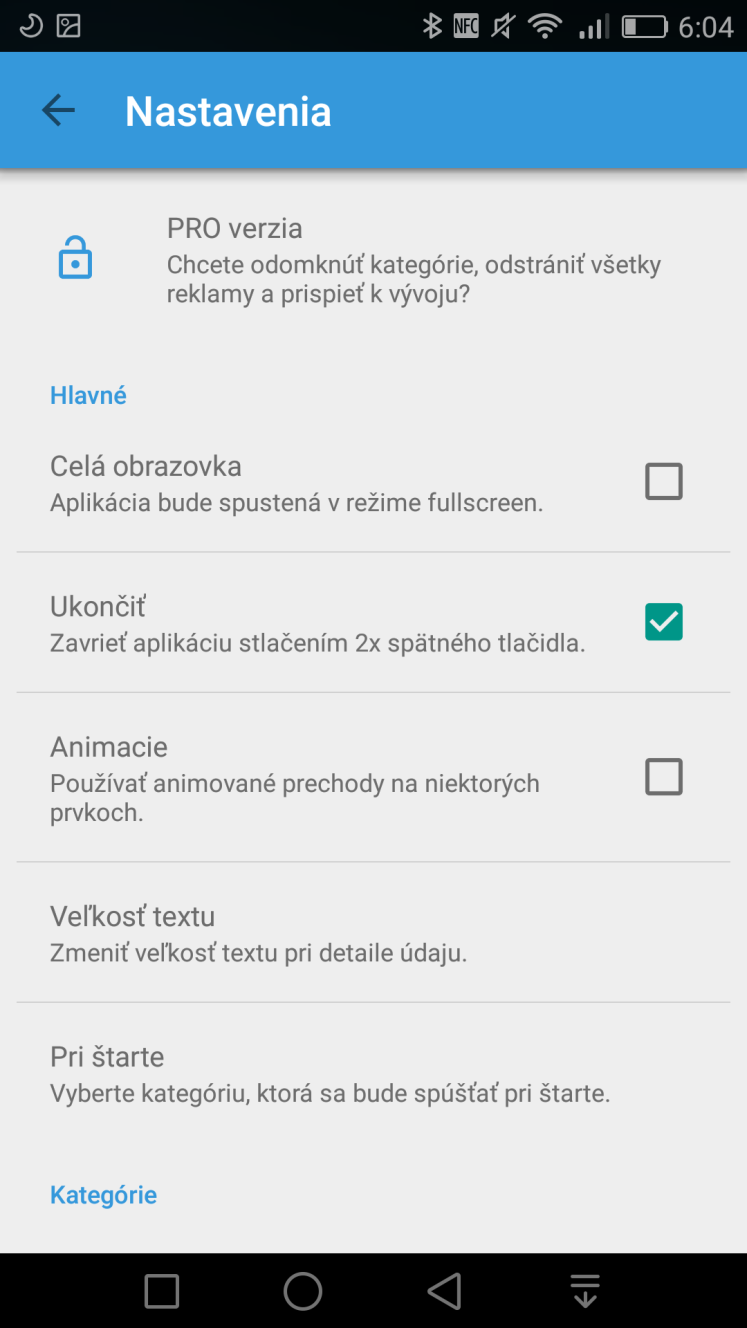
Task: Open the Pri štarte setting
Action: (373, 1073)
